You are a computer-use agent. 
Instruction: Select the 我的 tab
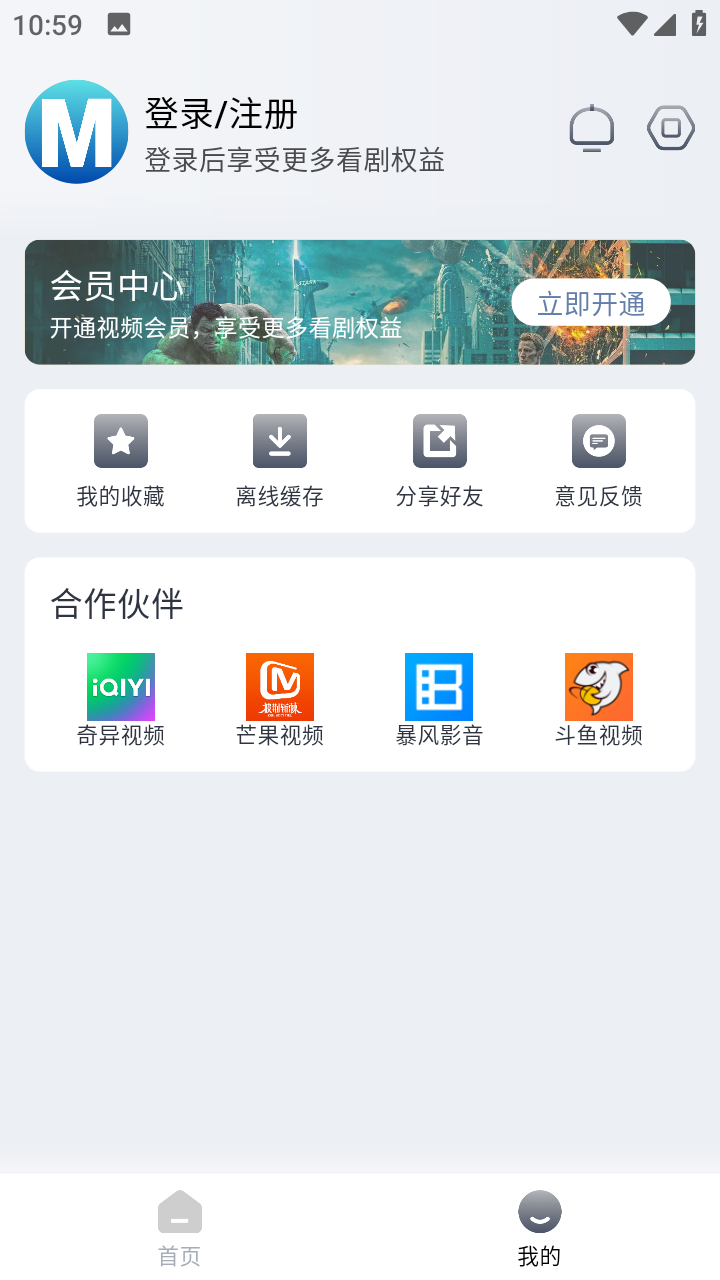pos(539,1228)
